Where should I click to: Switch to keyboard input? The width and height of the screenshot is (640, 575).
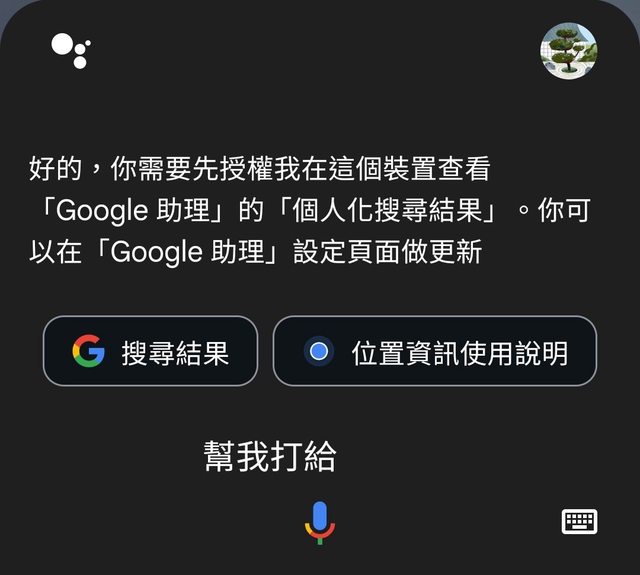tap(579, 521)
